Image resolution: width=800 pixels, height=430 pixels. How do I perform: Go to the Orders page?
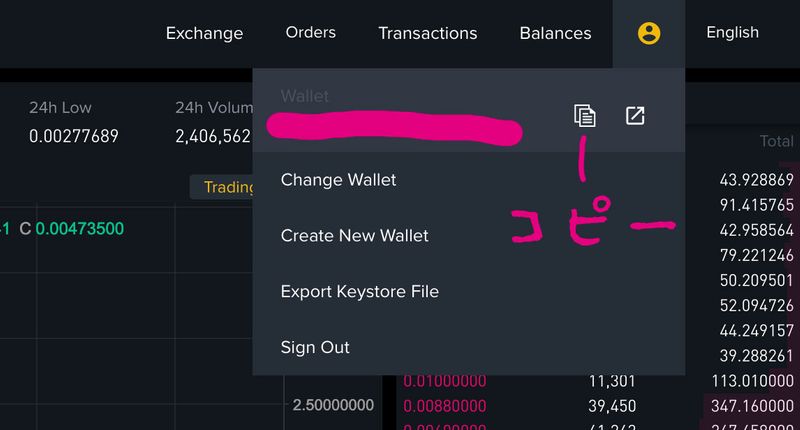311,33
